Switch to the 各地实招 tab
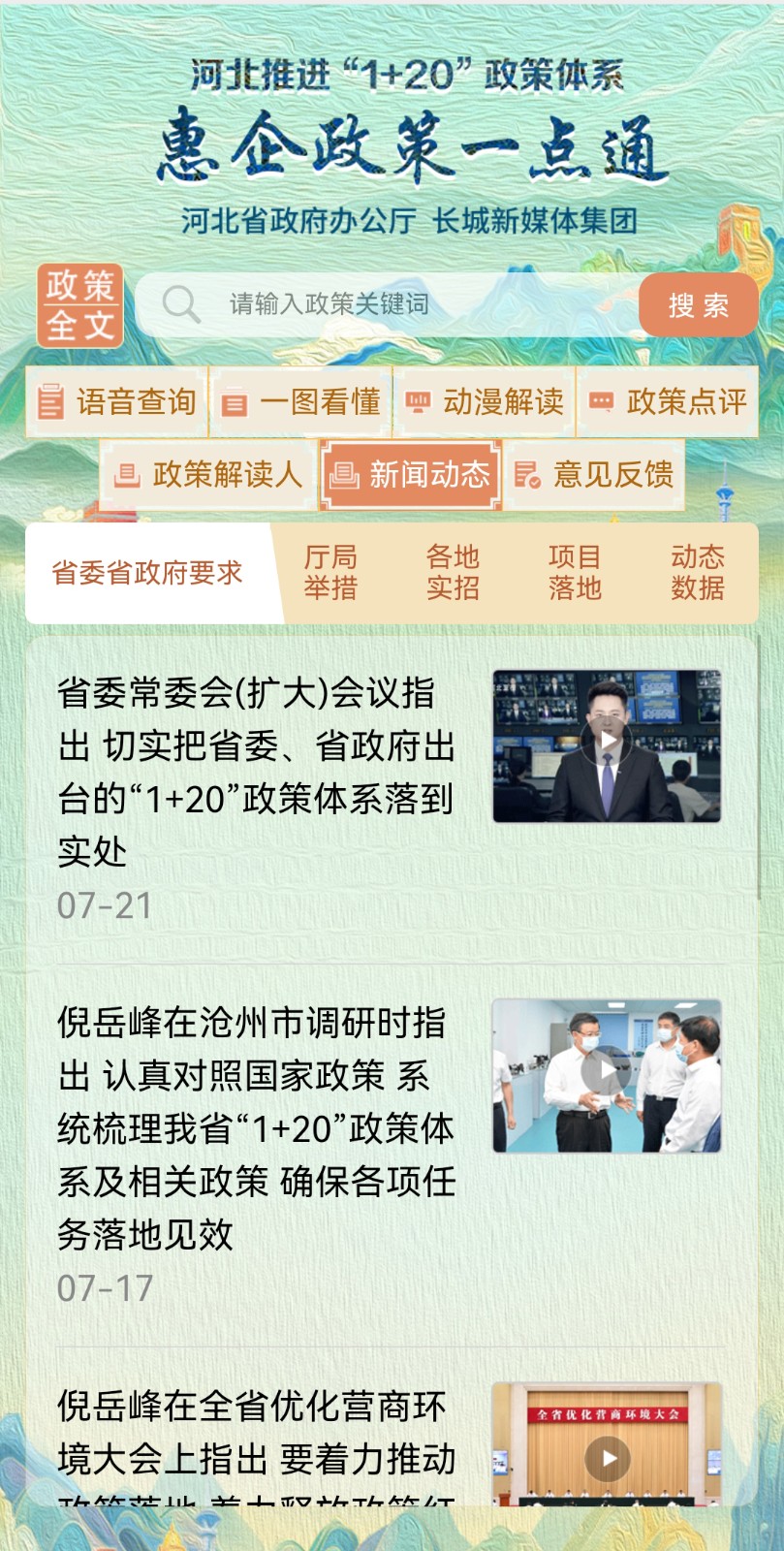Image resolution: width=784 pixels, height=1551 pixels. pyautogui.click(x=453, y=573)
